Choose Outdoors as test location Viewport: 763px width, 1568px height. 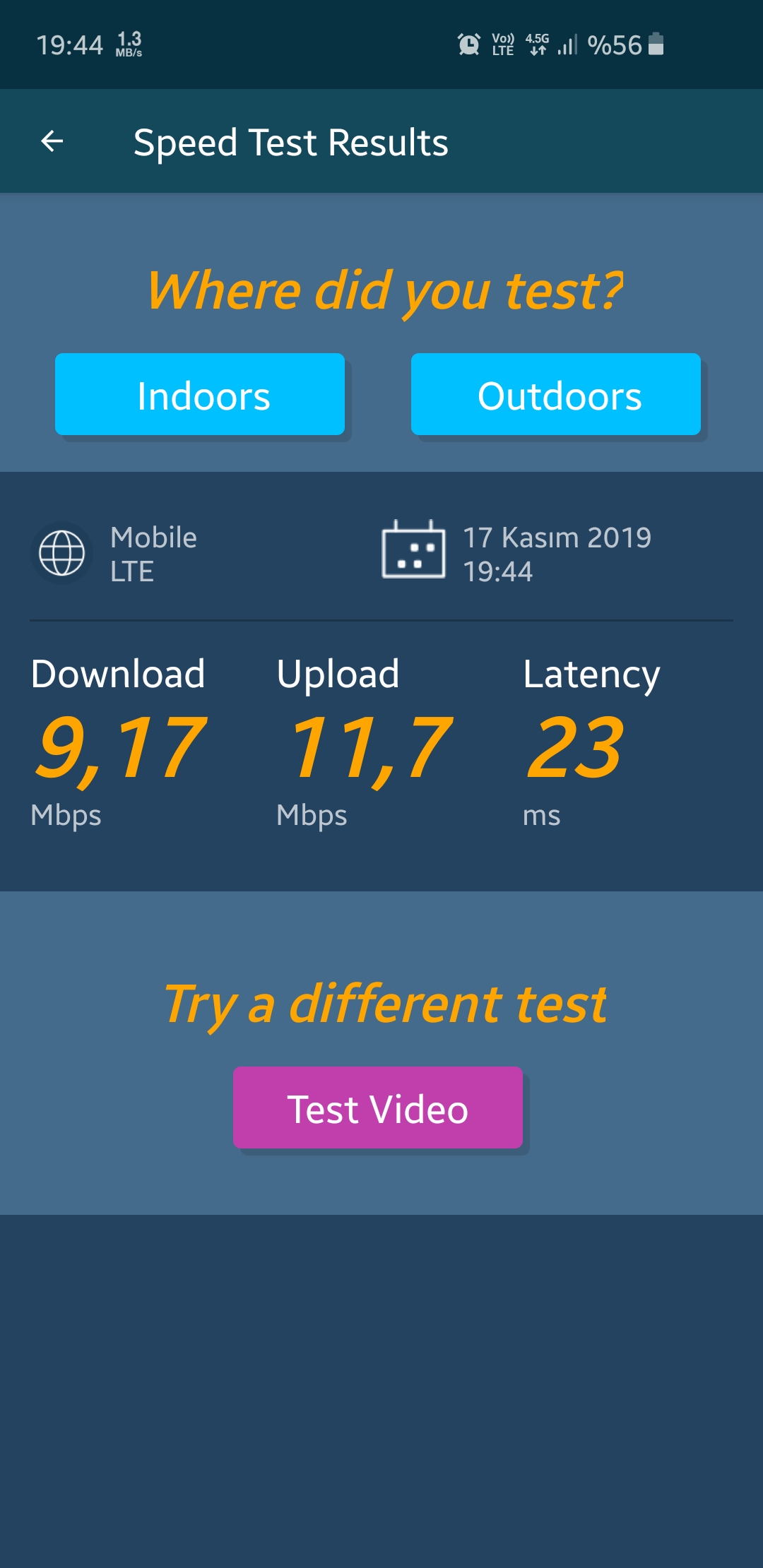pyautogui.click(x=556, y=394)
